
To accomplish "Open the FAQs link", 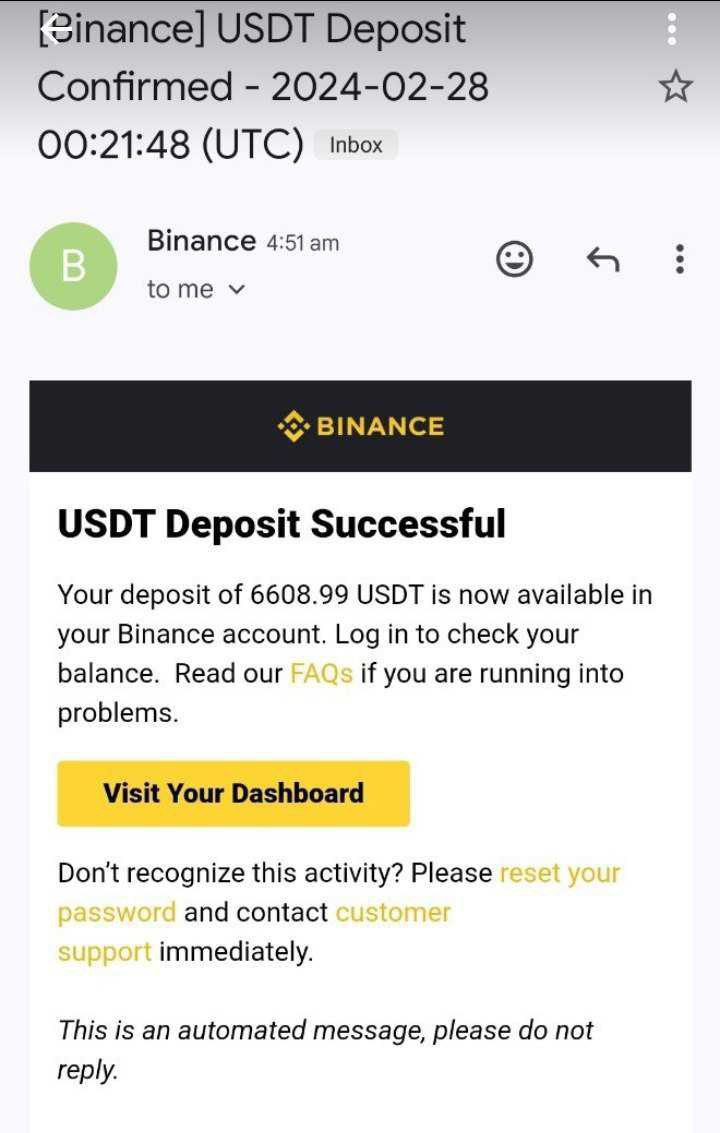I will pos(321,673).
